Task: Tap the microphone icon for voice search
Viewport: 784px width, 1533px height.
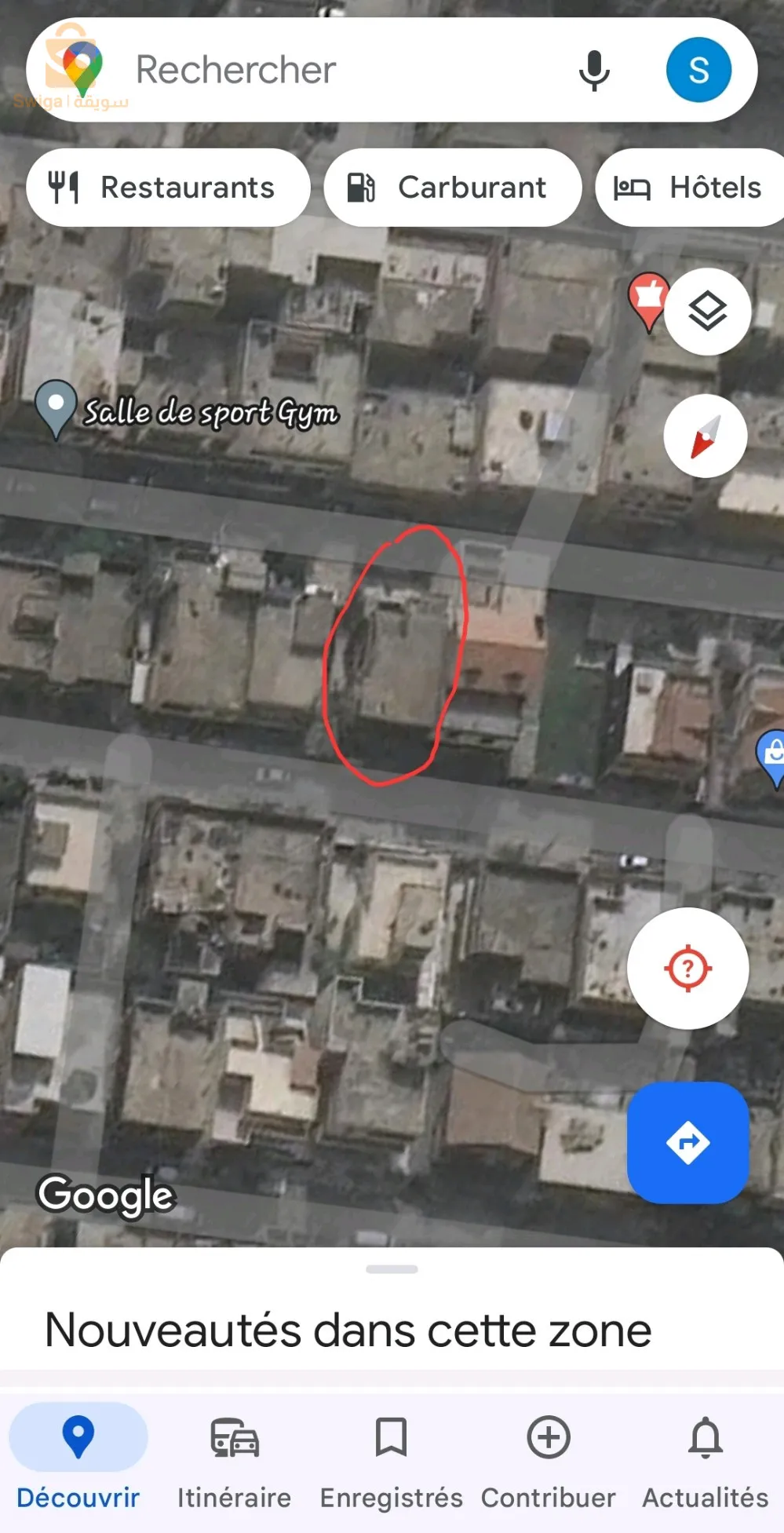Action: [x=594, y=69]
